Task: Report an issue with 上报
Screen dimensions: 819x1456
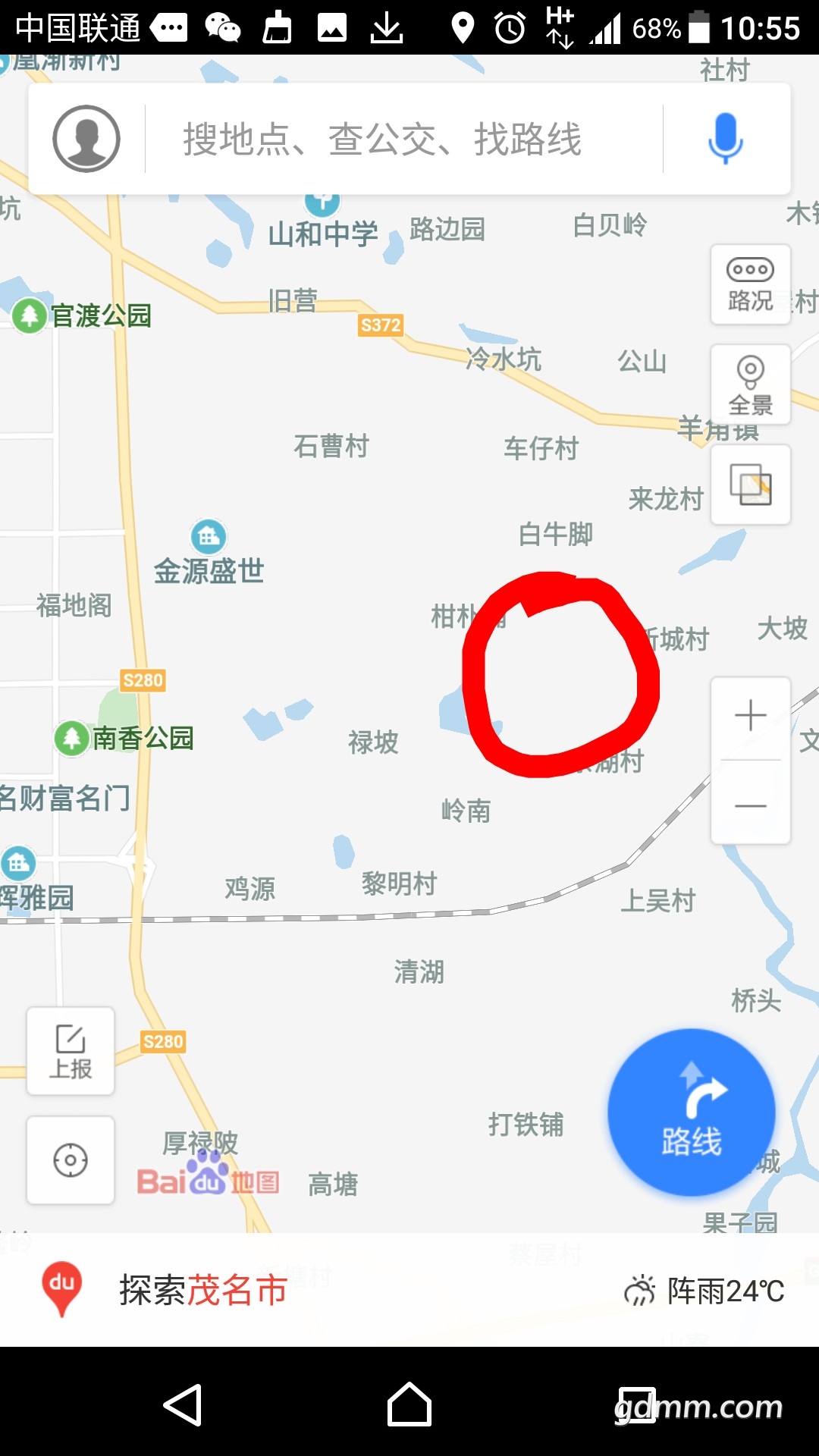Action: tap(71, 1051)
